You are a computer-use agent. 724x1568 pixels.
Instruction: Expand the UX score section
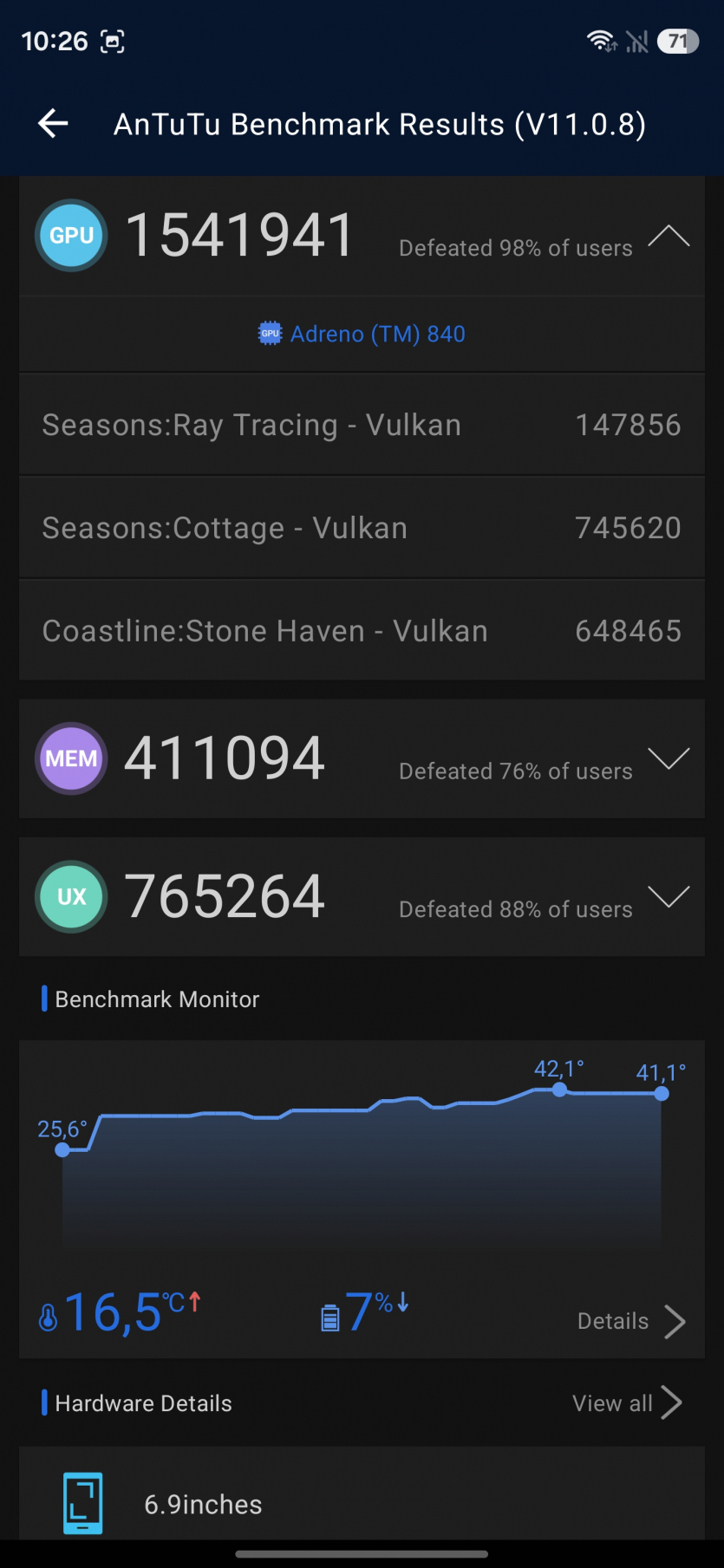coord(668,896)
